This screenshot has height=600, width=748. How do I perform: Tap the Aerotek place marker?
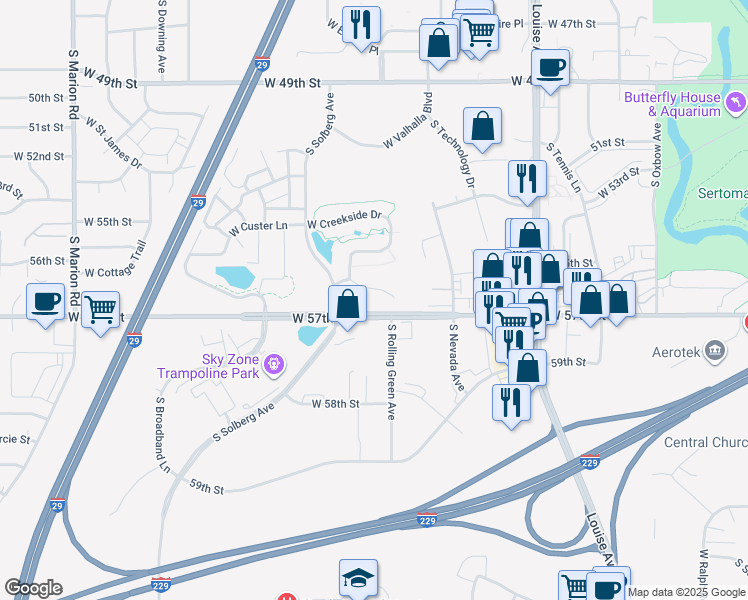pos(715,350)
